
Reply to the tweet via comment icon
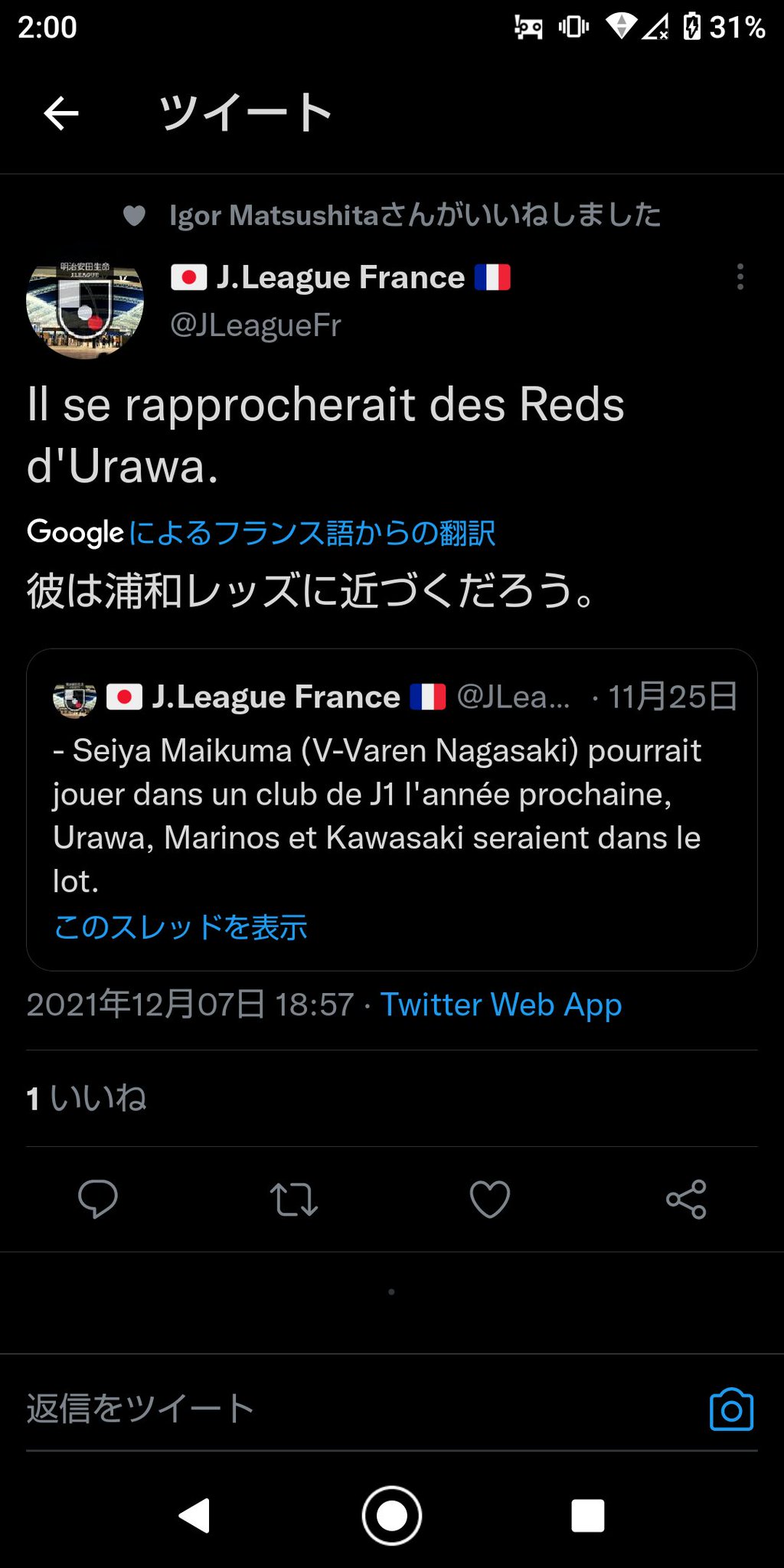pos(98,1199)
